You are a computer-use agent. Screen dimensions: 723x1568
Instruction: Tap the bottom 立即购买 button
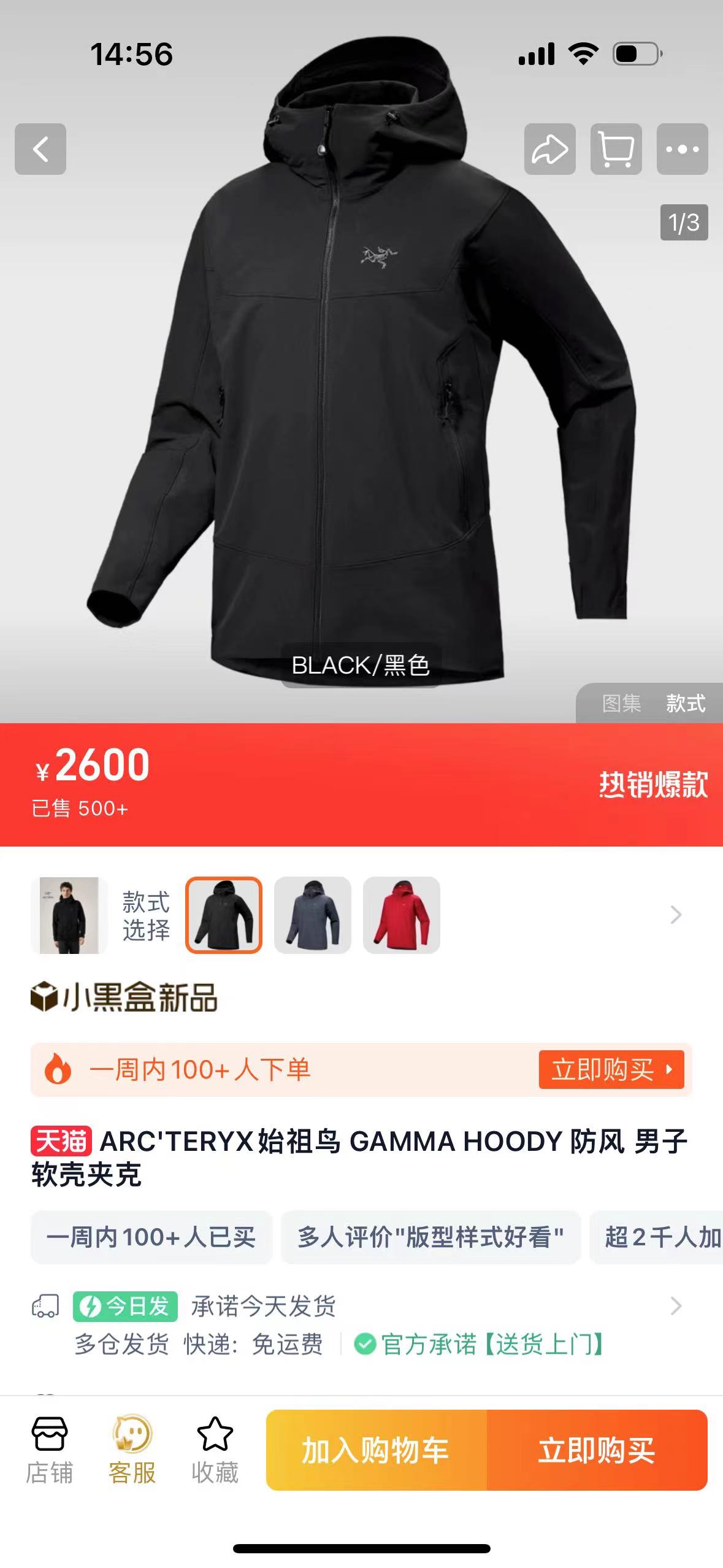coord(597,1450)
